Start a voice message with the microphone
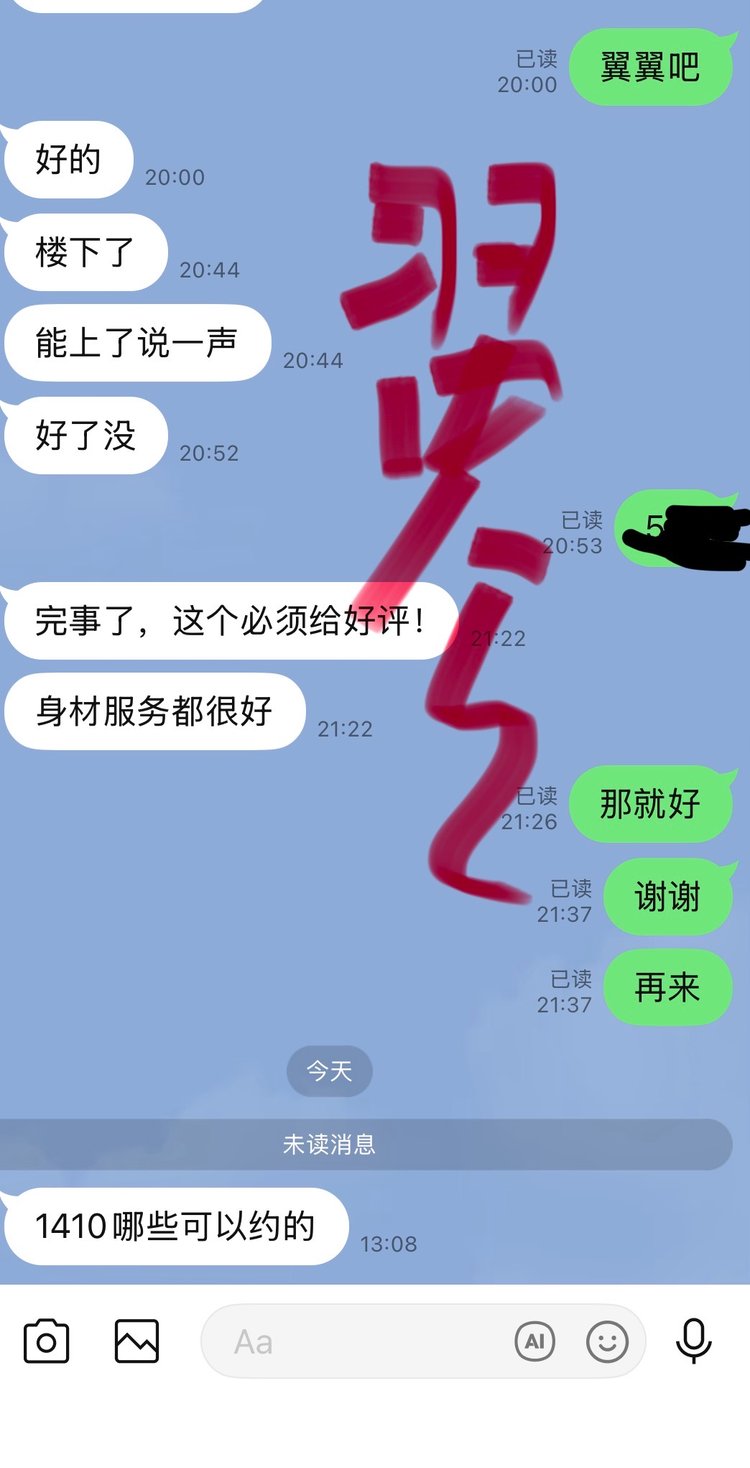 tap(694, 1341)
